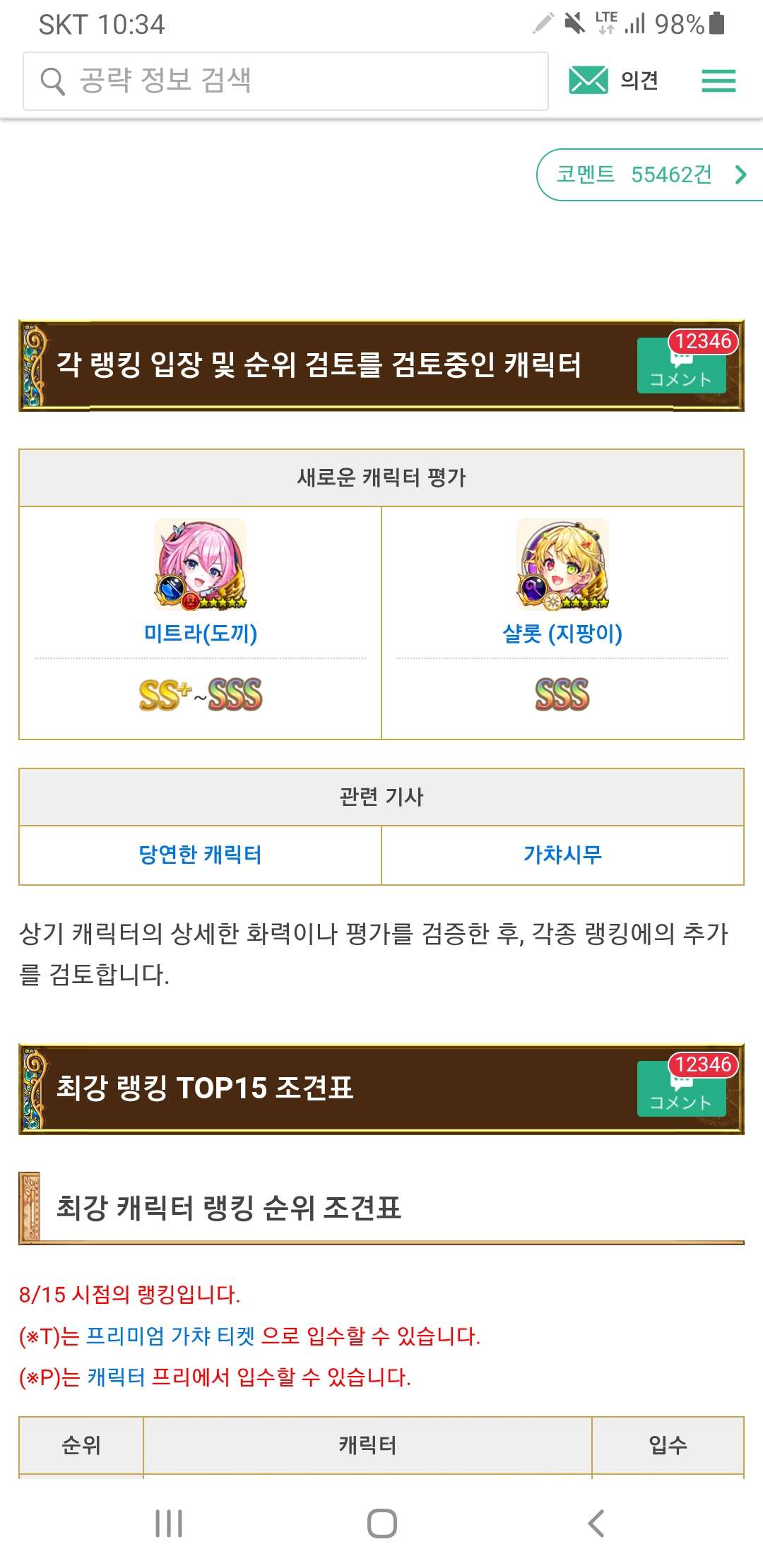Open 코멘트 55462건 comments
The image size is (763, 1568).
click(650, 174)
